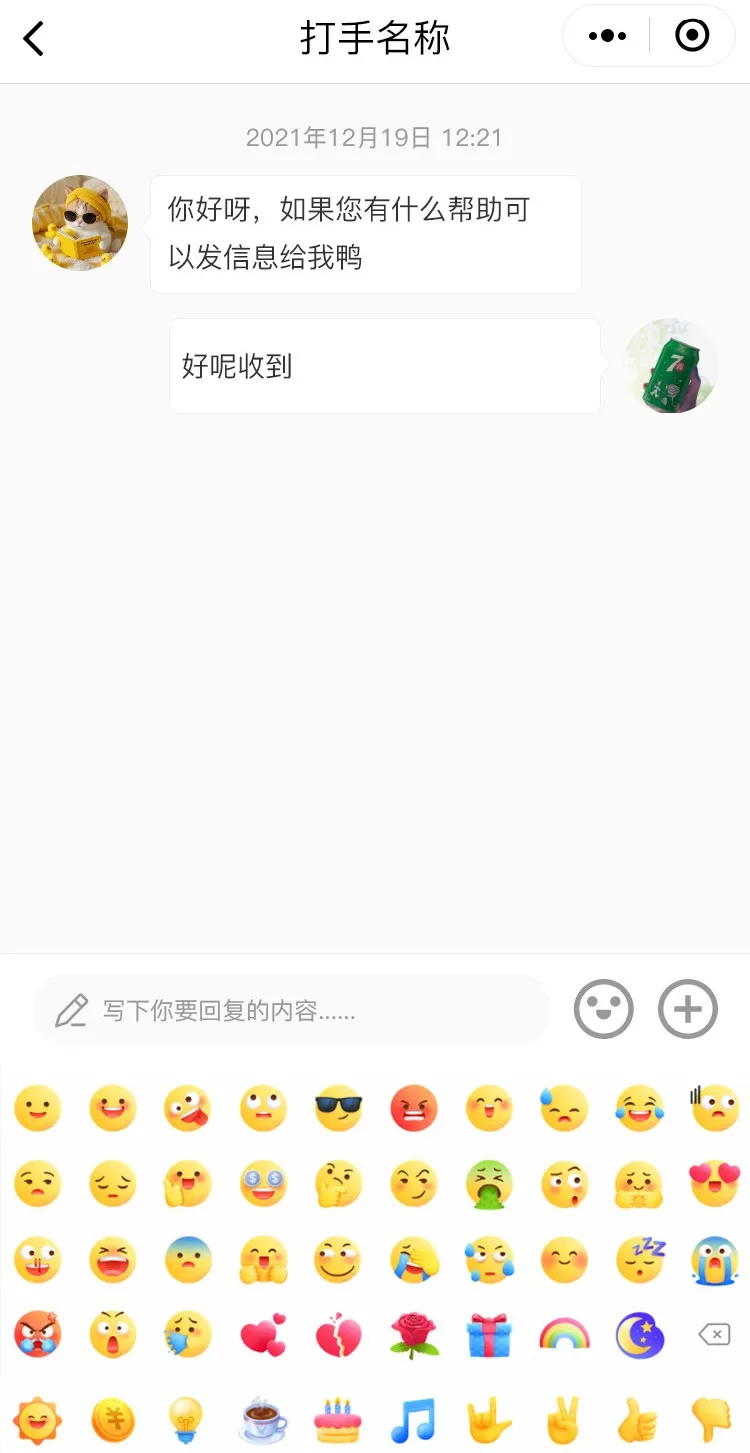
Task: Tap the plus (+) attachment icon
Action: coord(687,1009)
